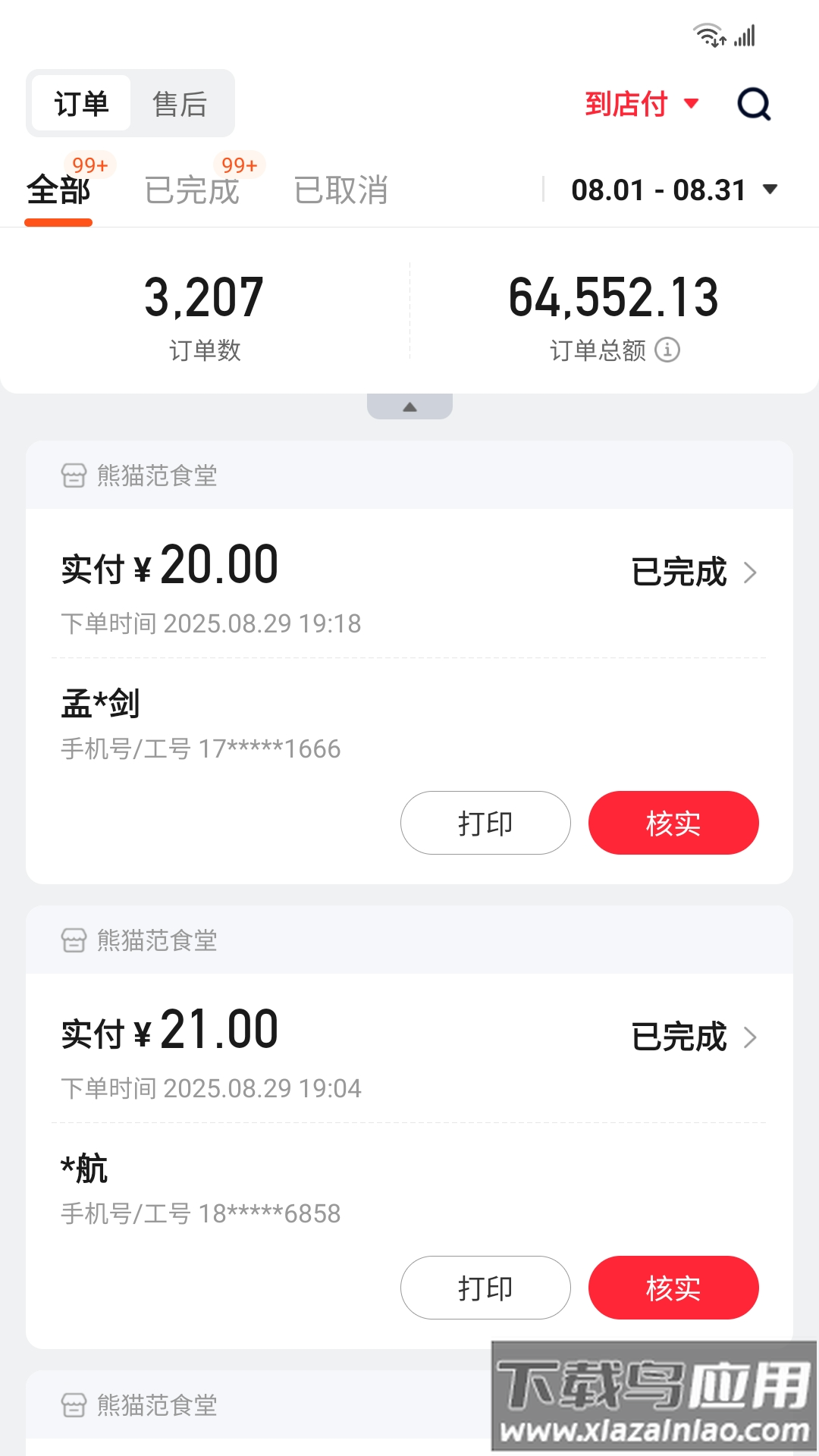Show info about 订单总额
The image size is (819, 1456).
[667, 350]
